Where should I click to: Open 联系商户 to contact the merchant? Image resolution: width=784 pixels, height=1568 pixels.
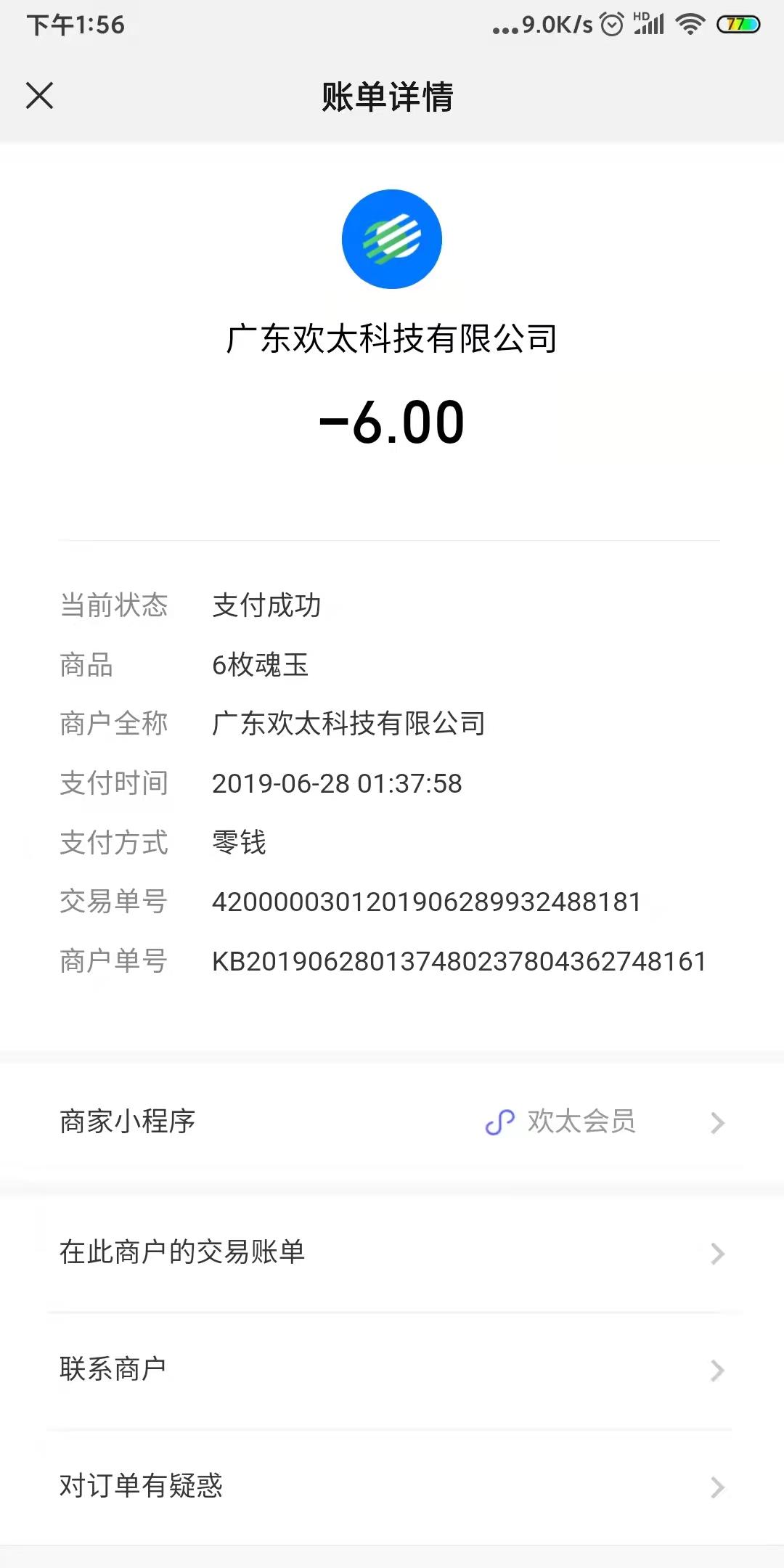tap(392, 1370)
